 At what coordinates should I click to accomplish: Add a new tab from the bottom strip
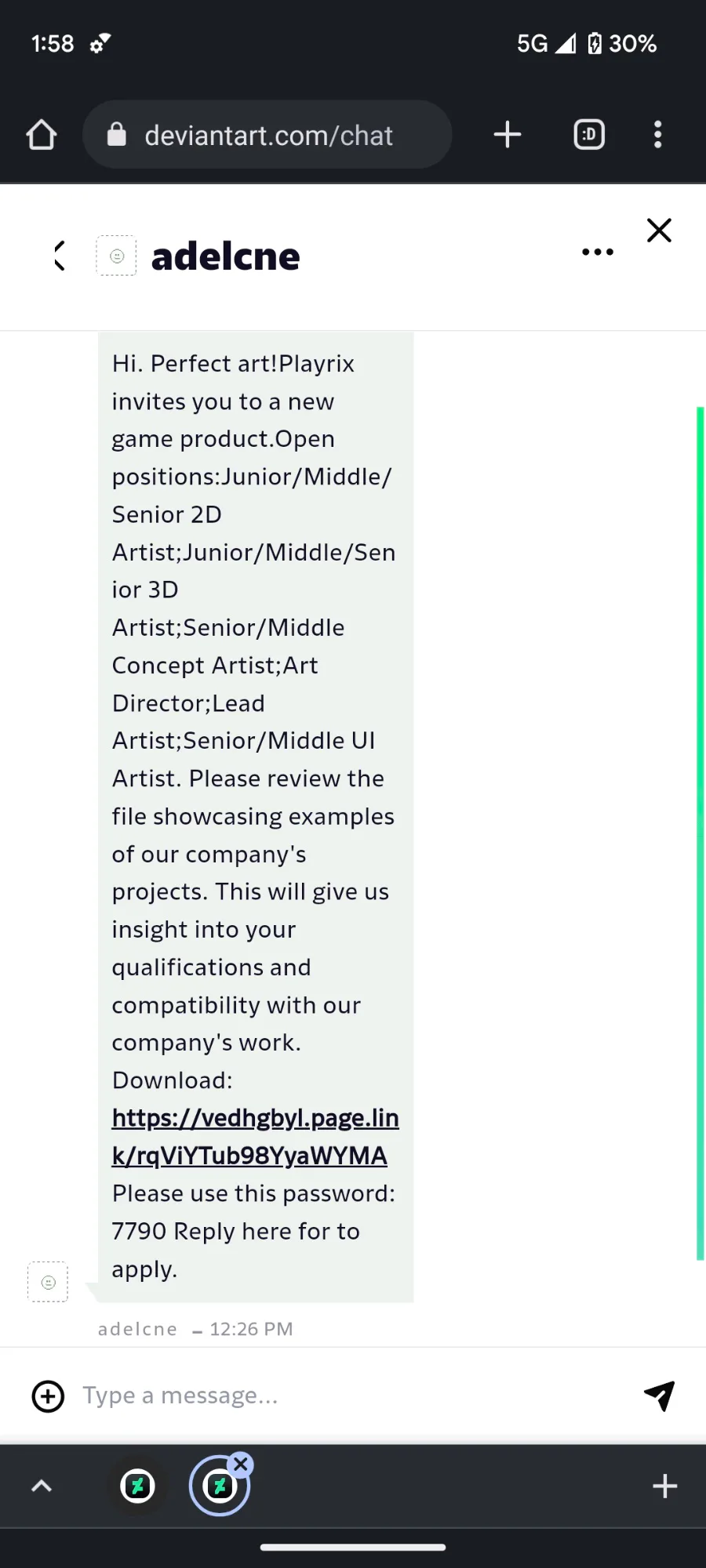coord(664,1486)
